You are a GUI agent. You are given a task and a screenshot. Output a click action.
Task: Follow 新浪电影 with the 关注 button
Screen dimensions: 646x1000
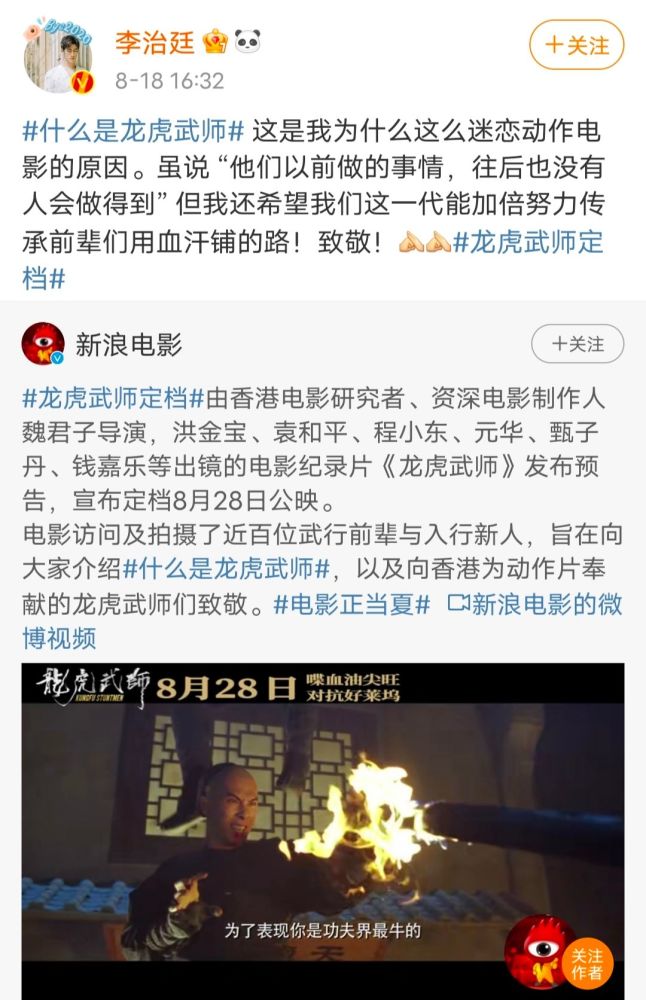[x=577, y=344]
